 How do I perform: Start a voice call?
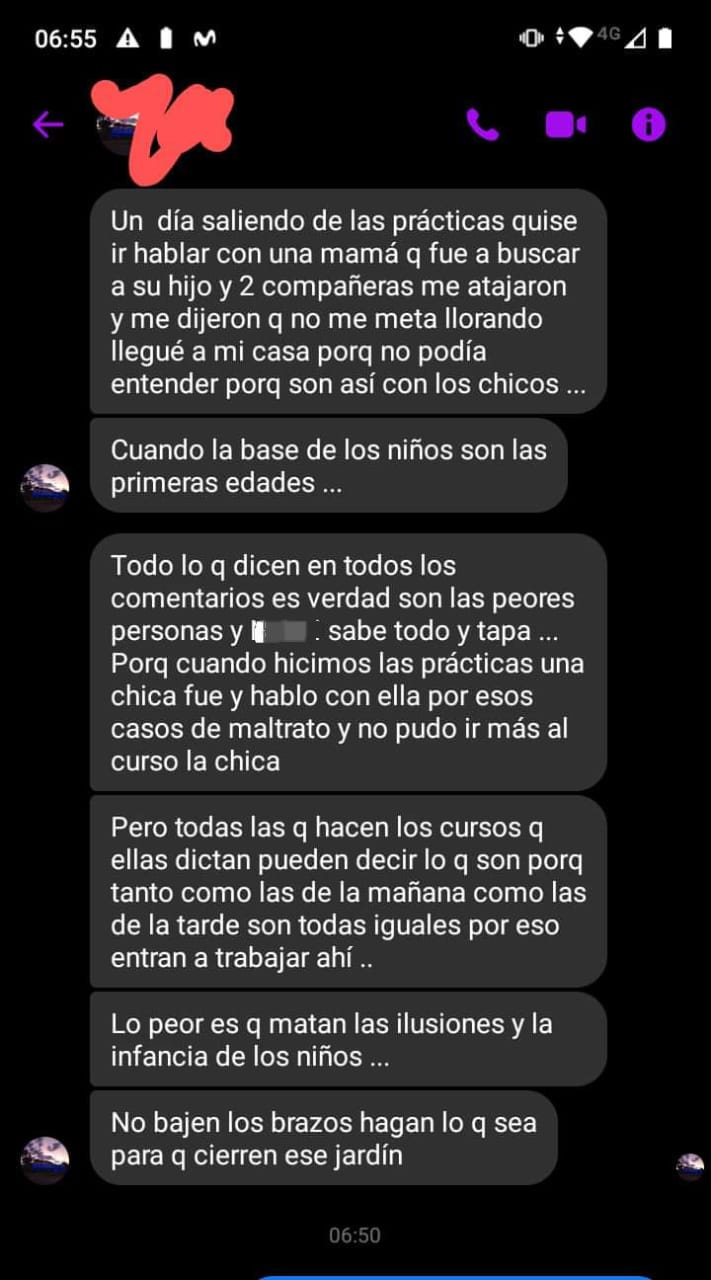point(482,124)
